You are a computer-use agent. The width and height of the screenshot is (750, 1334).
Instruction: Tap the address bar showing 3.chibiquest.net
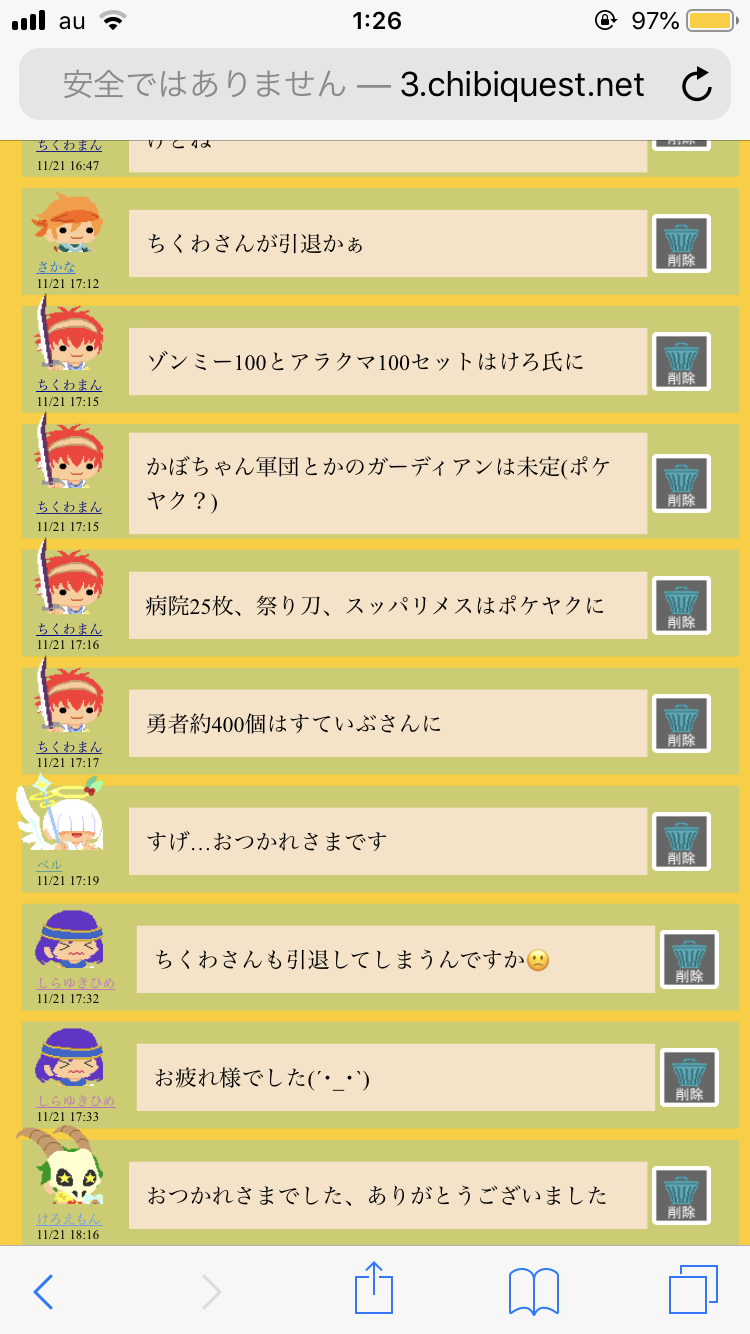point(355,85)
